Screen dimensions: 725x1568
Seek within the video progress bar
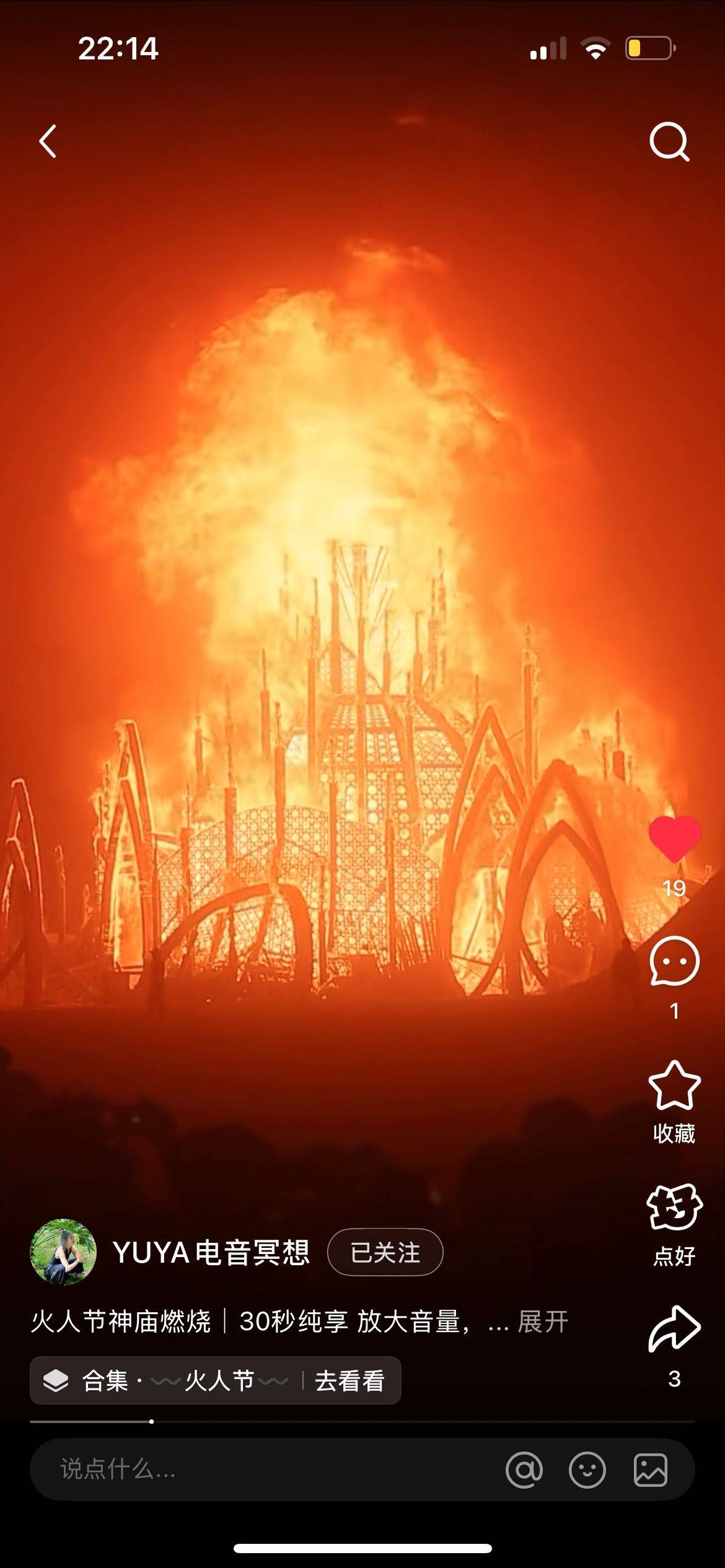362,1422
